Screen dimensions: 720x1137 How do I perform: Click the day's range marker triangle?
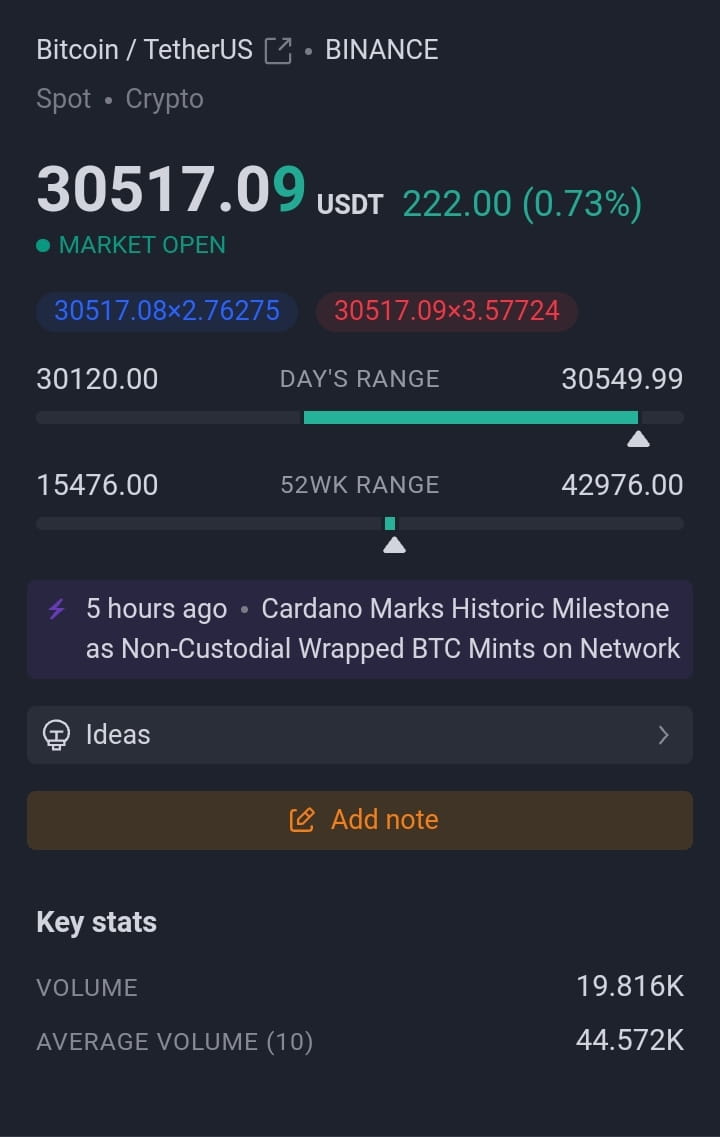click(638, 438)
